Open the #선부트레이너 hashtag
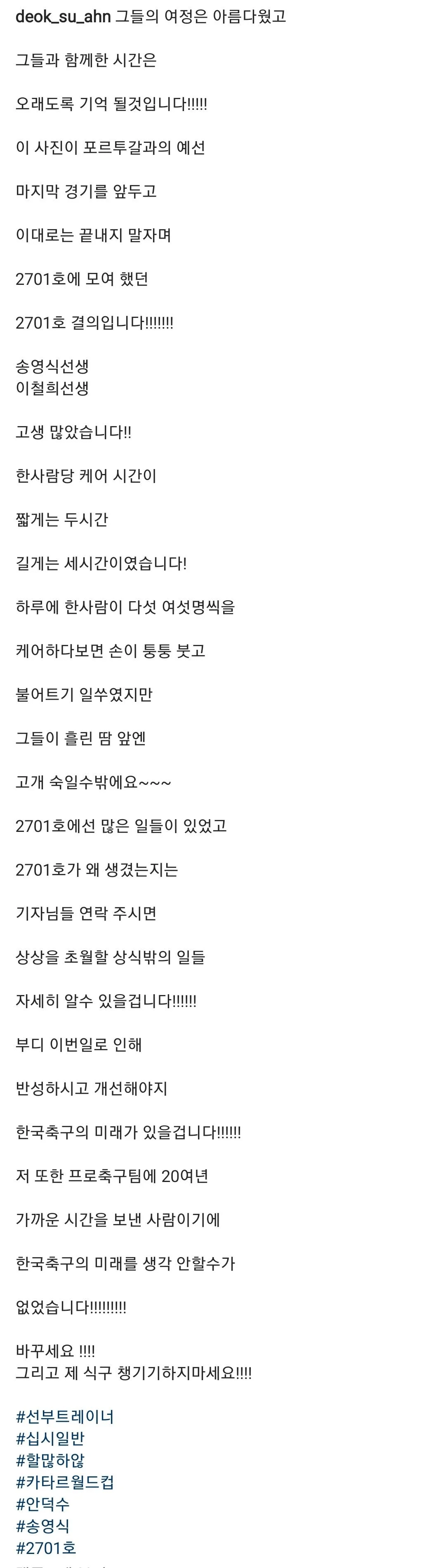The height and width of the screenshot is (1568, 443). click(64, 1417)
